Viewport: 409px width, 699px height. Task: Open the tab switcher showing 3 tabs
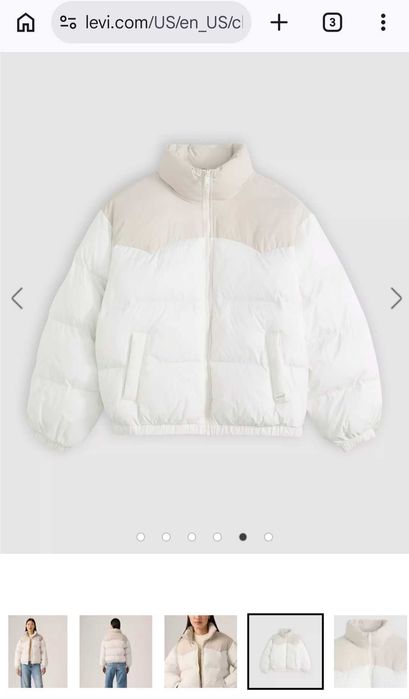tap(332, 22)
